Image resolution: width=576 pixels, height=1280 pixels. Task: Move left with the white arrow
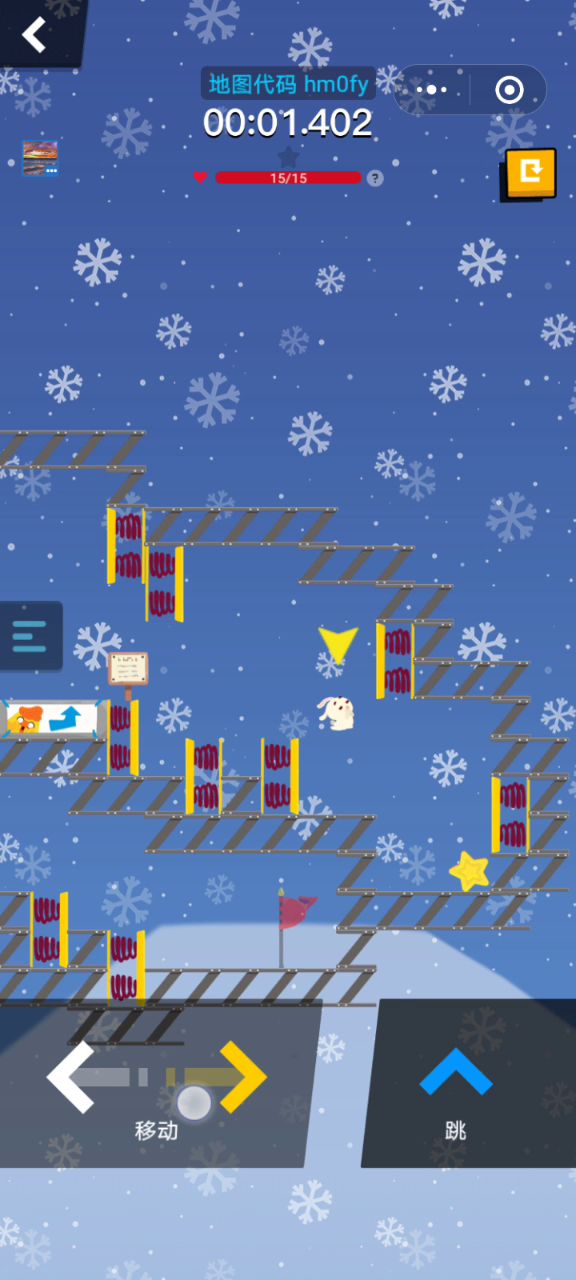[72, 1077]
